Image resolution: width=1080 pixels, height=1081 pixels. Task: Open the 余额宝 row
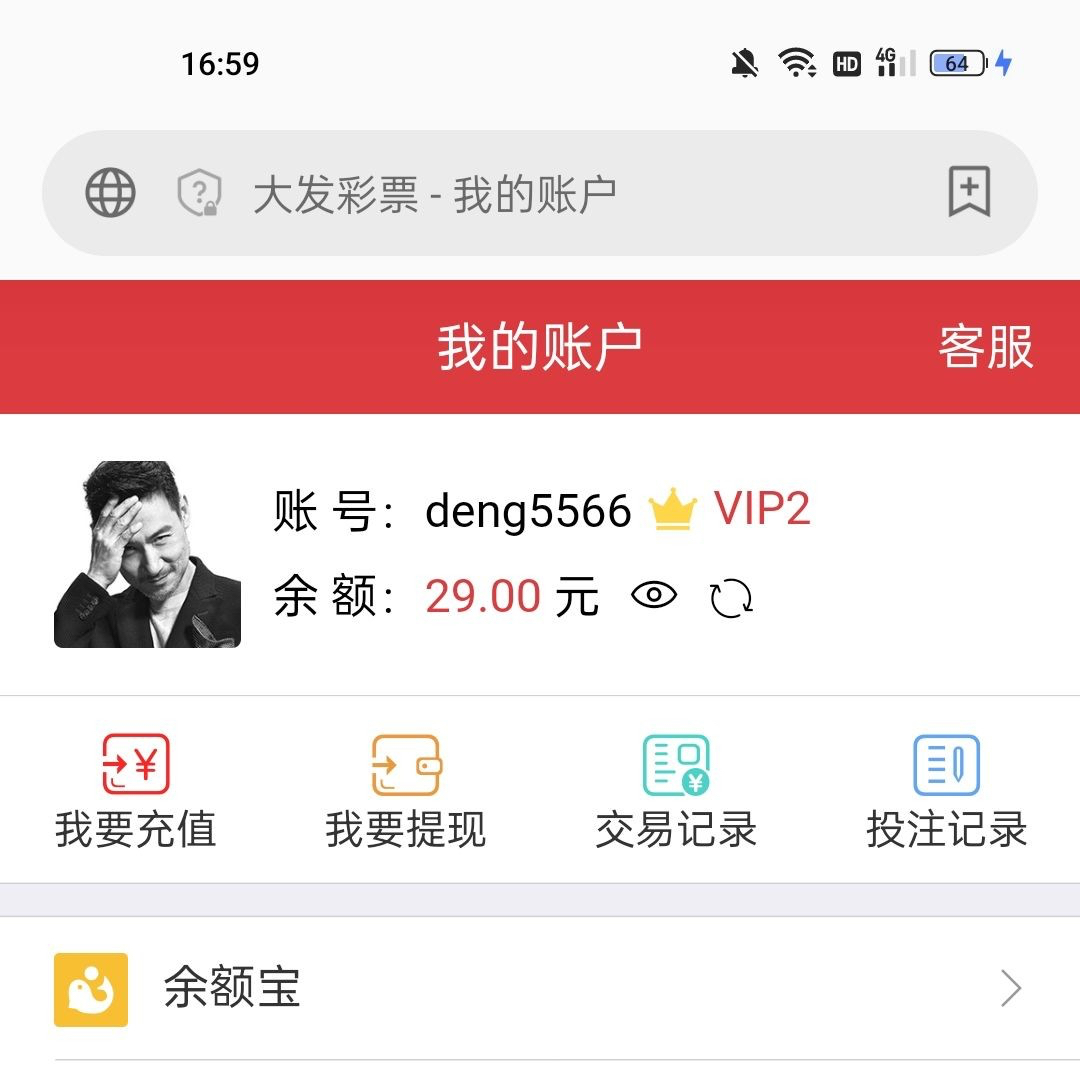coord(540,989)
